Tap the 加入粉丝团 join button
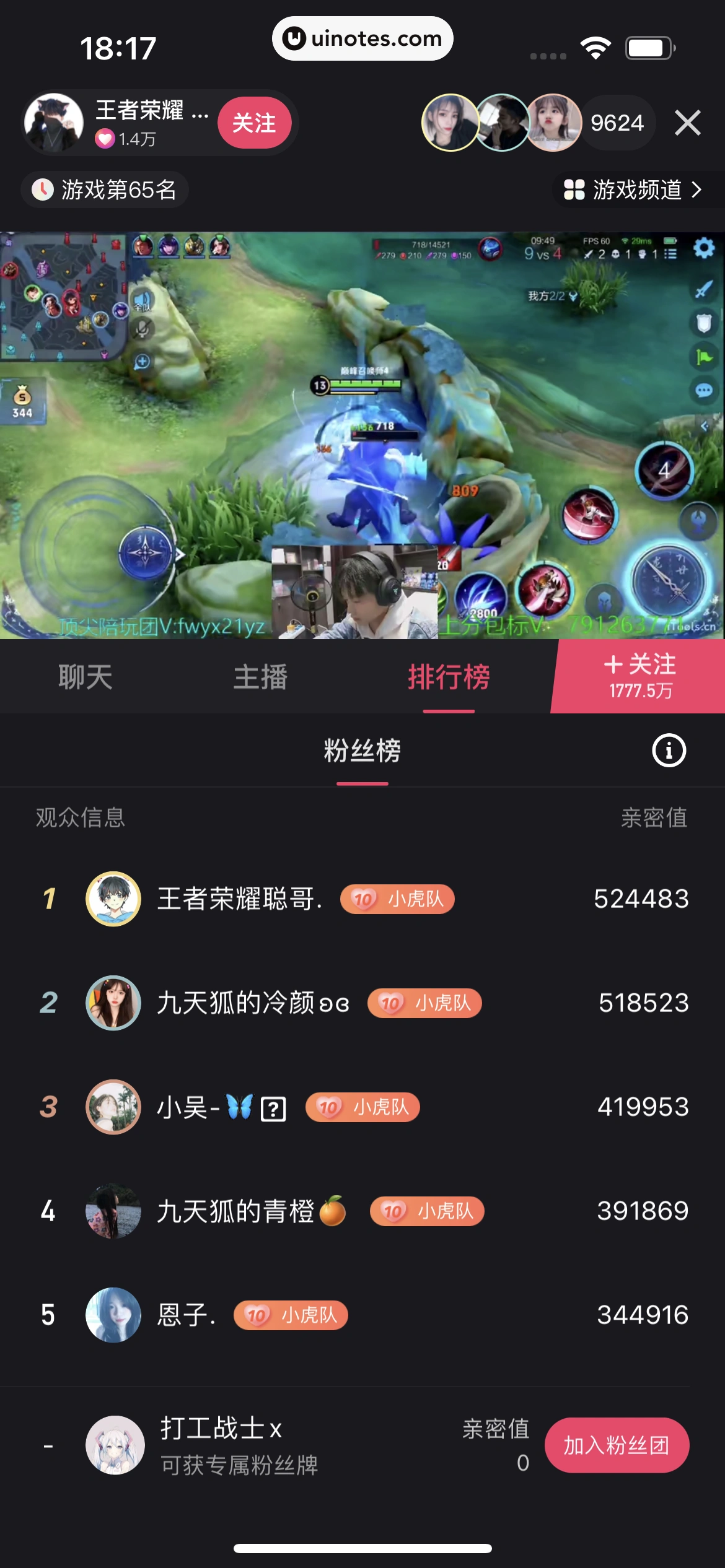 pyautogui.click(x=617, y=1445)
